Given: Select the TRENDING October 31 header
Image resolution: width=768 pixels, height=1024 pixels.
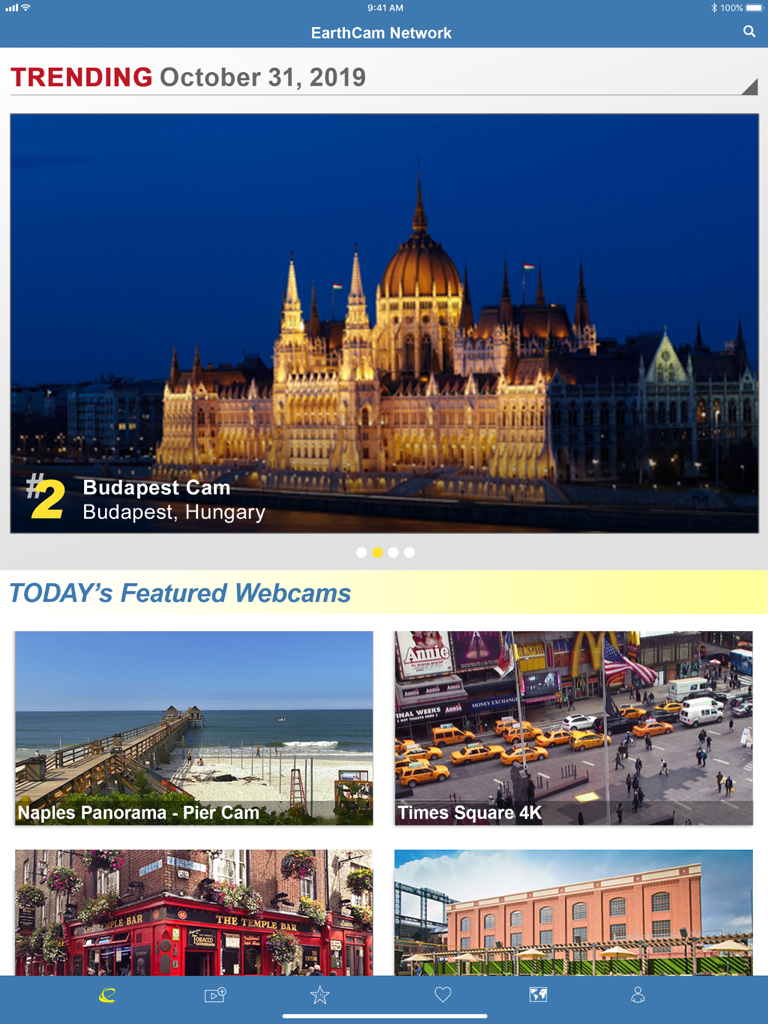Looking at the screenshot, I should [x=187, y=77].
